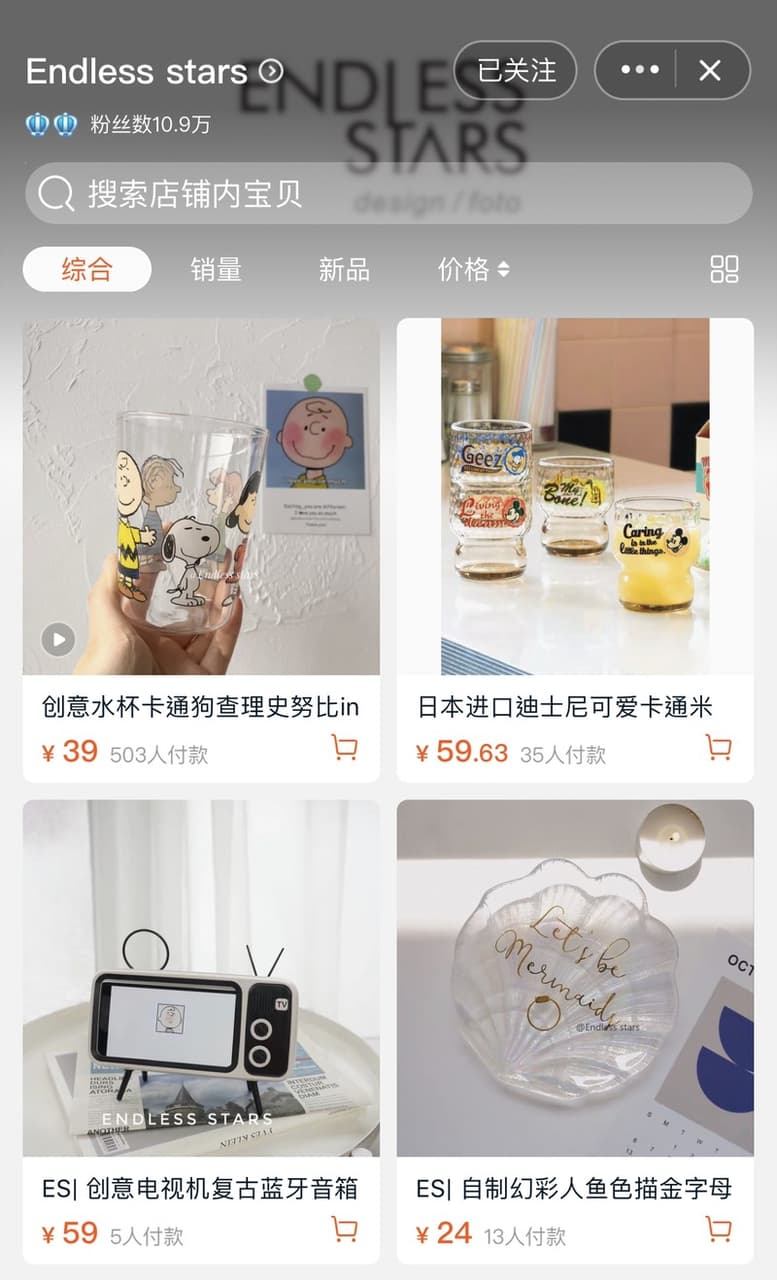Add the ¥39 Snoopy cup to cart

[345, 748]
